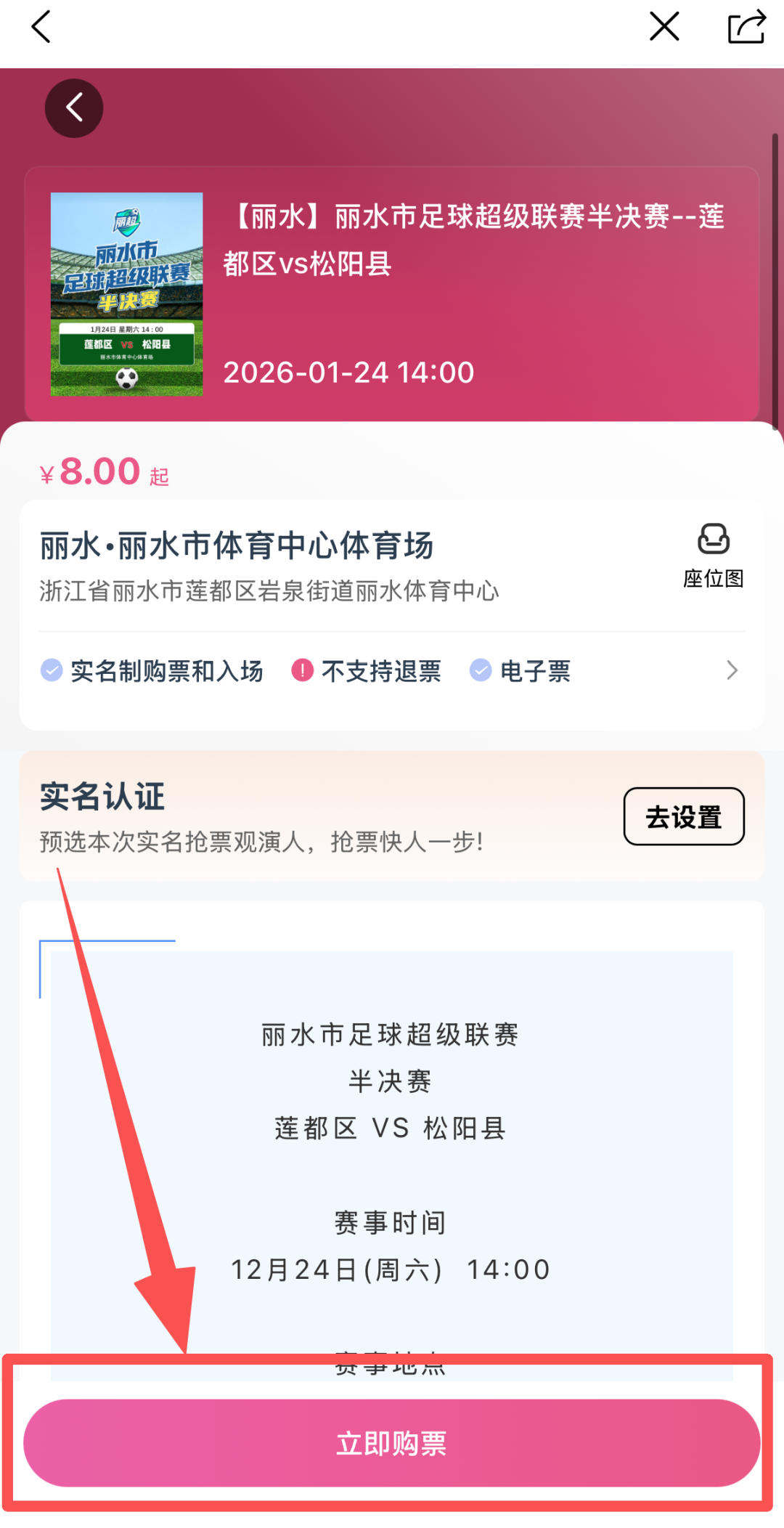Viewport: 784px width, 1528px height.
Task: Tap 去设置 to set real-name viewer
Action: (683, 816)
